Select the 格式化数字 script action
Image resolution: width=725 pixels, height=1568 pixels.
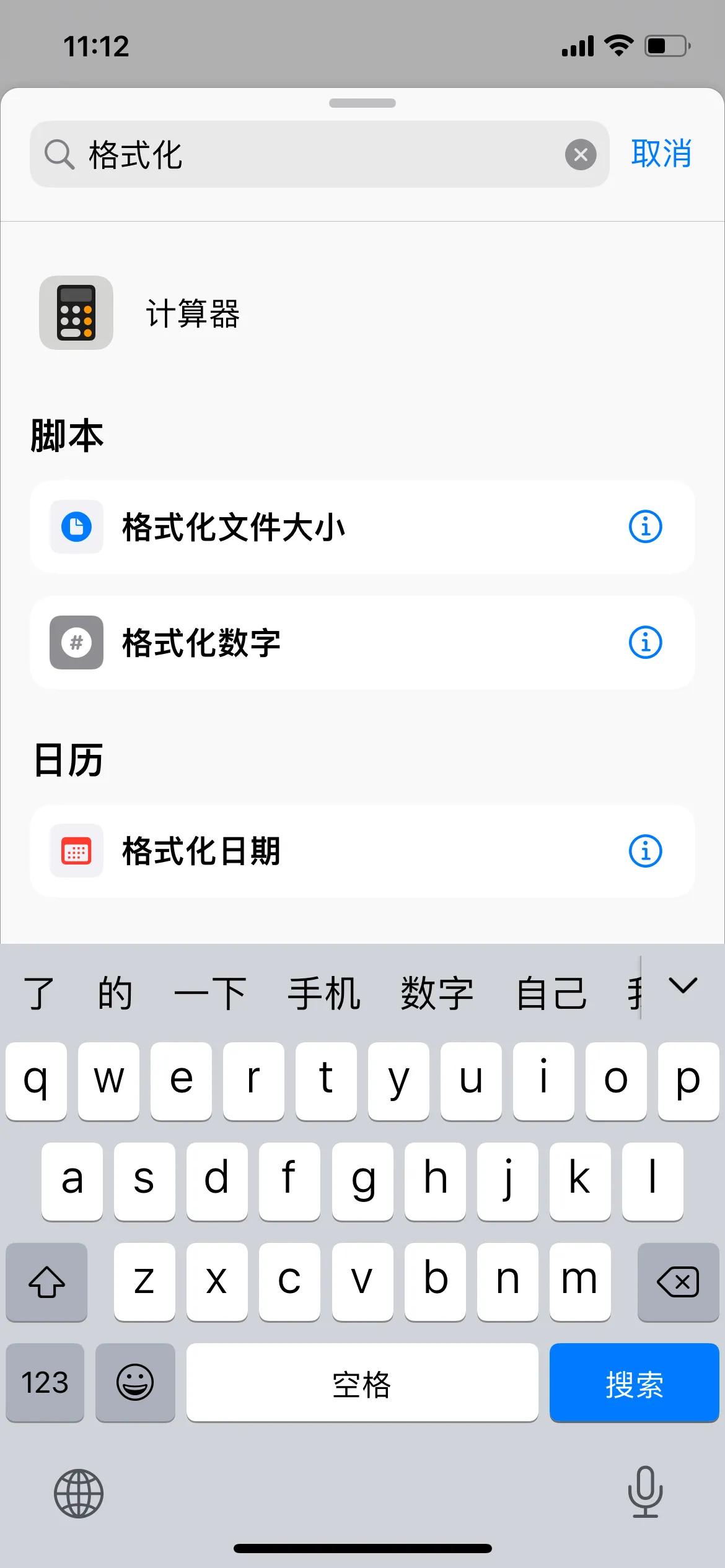[217, 642]
